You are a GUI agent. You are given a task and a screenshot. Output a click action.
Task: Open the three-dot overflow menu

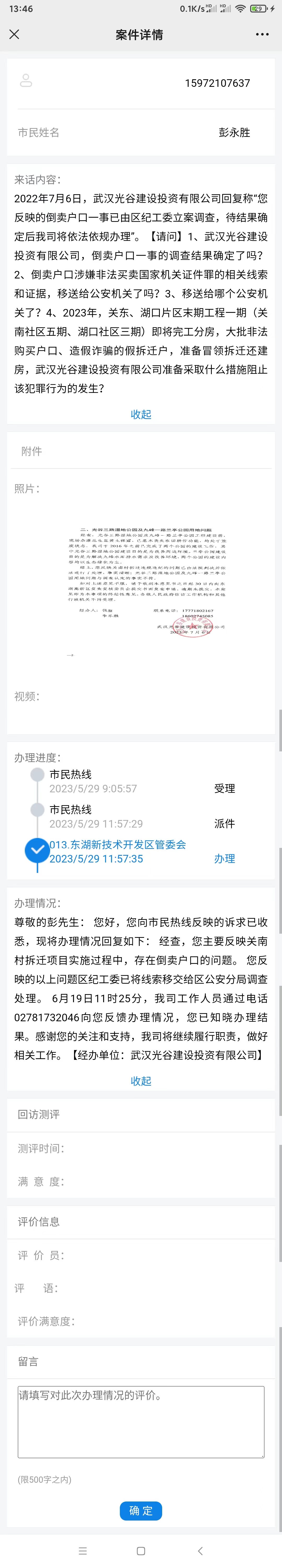(262, 35)
